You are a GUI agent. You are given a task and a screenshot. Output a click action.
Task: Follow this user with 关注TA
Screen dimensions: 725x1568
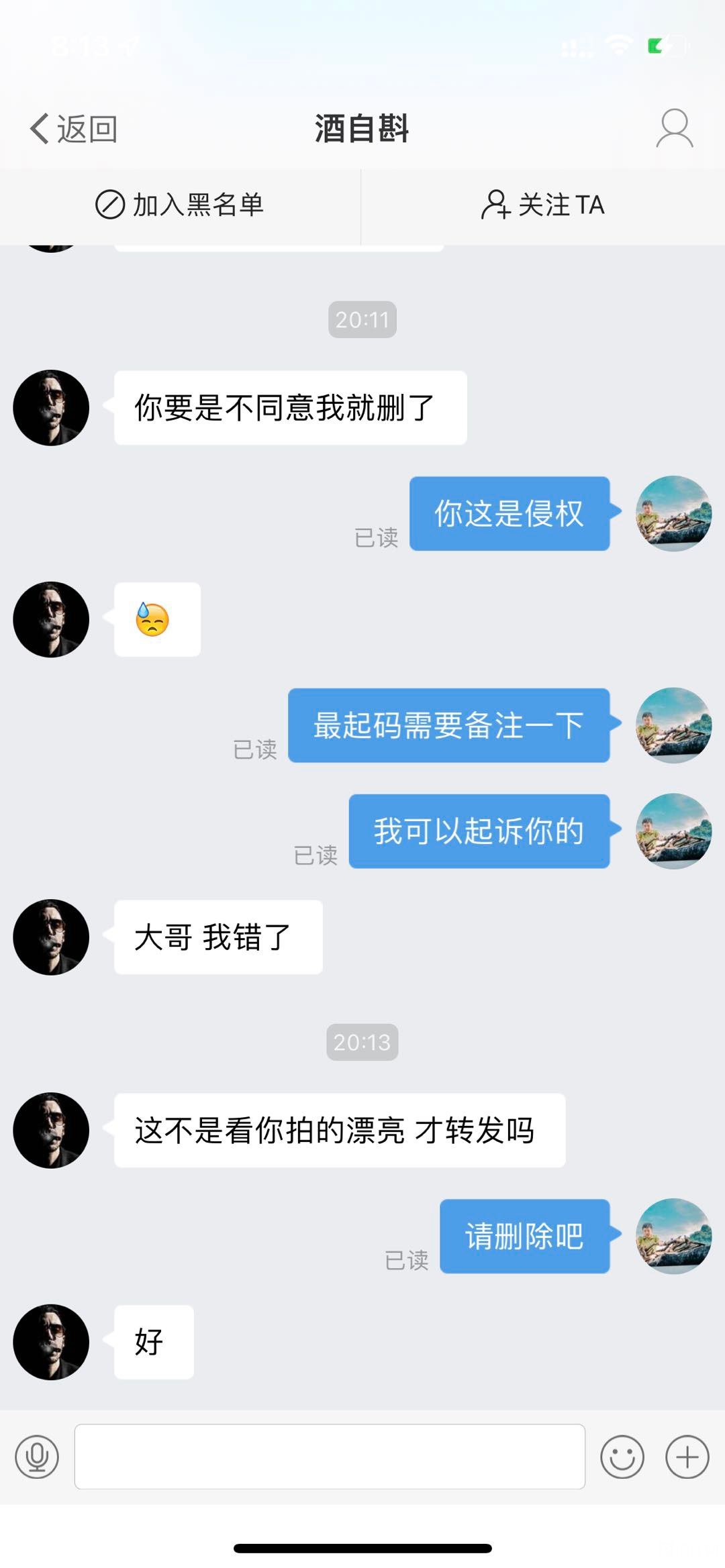[x=543, y=205]
